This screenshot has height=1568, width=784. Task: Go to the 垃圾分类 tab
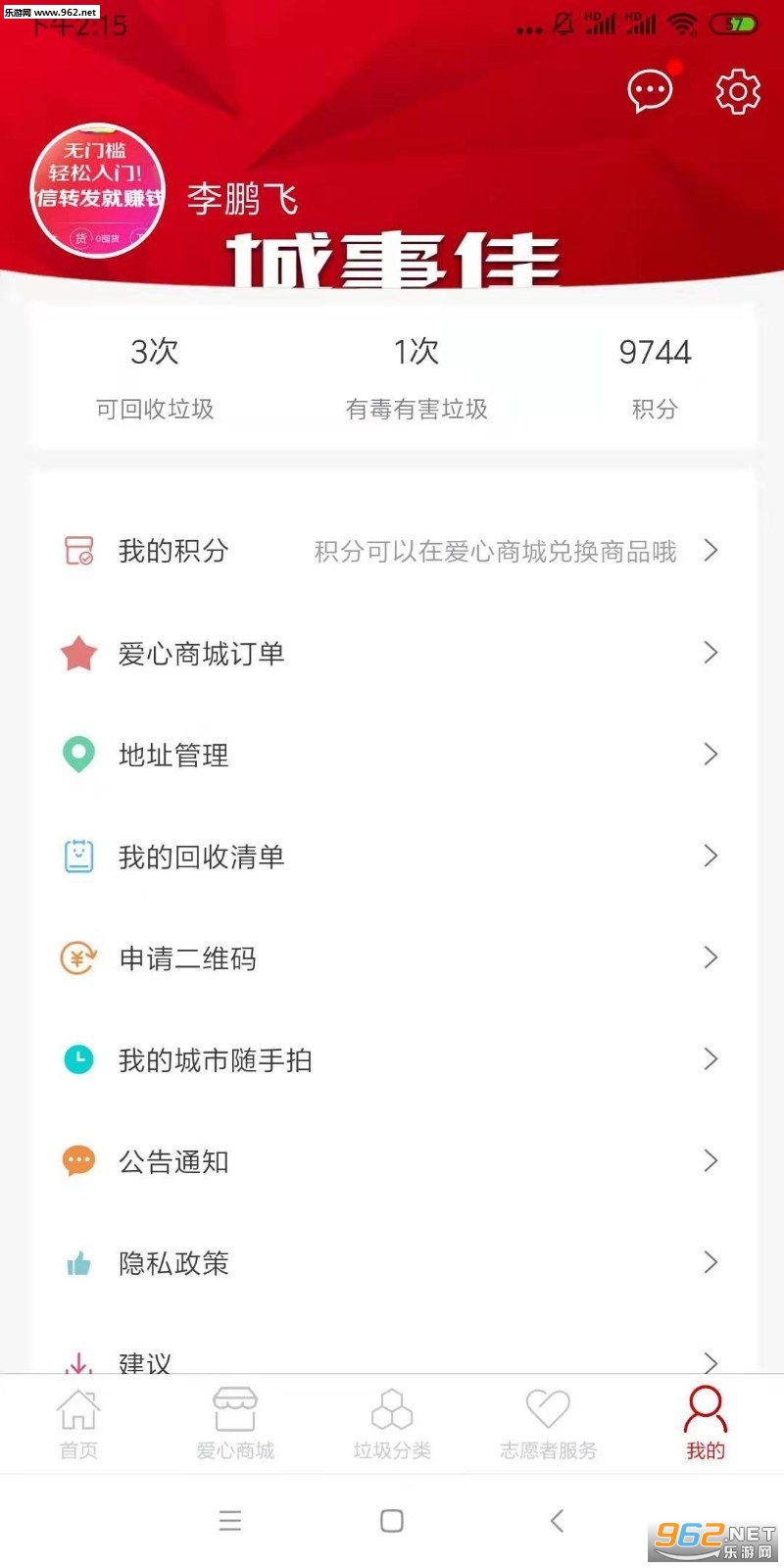[x=392, y=1423]
